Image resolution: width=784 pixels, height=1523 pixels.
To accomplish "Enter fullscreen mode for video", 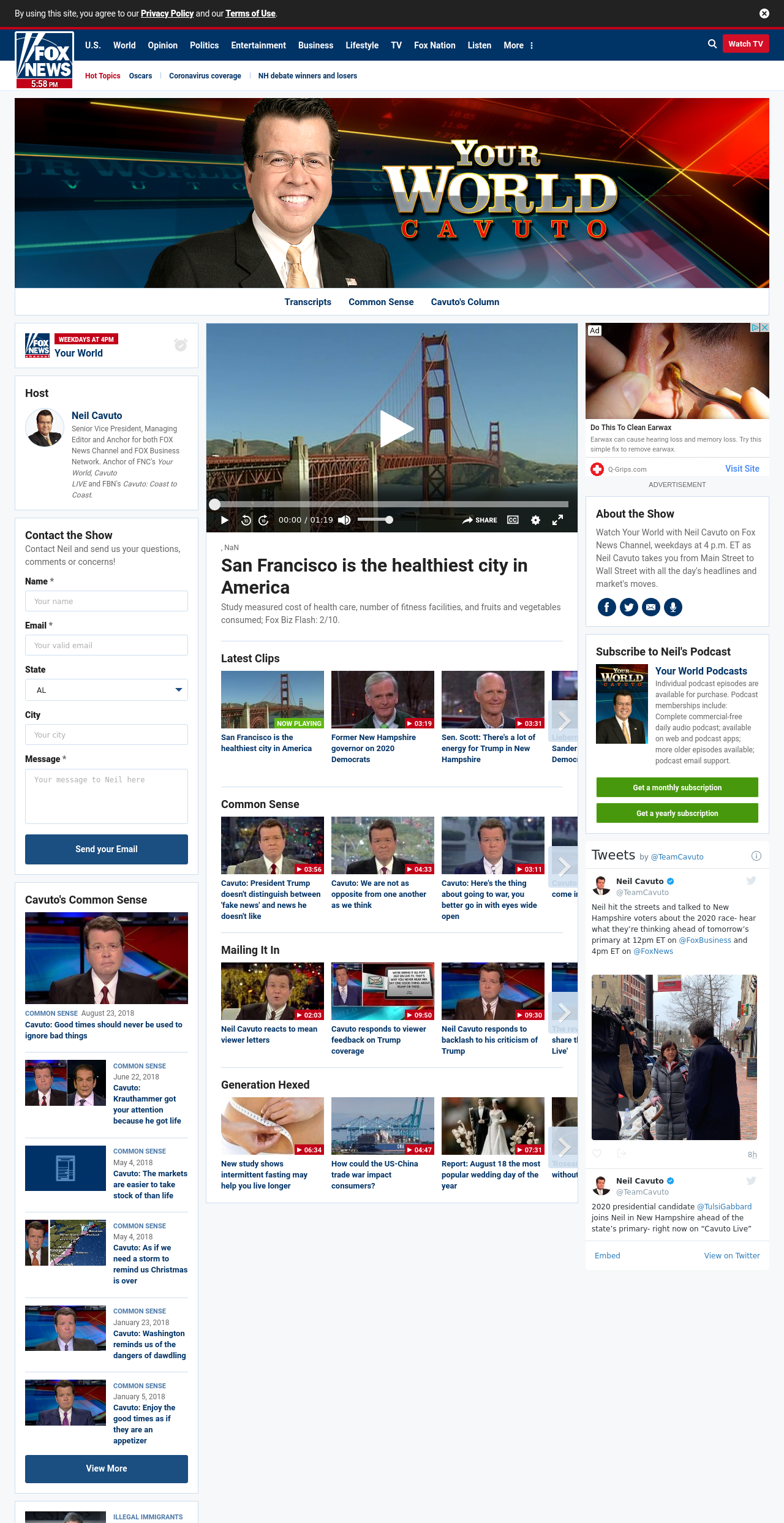I will [557, 520].
